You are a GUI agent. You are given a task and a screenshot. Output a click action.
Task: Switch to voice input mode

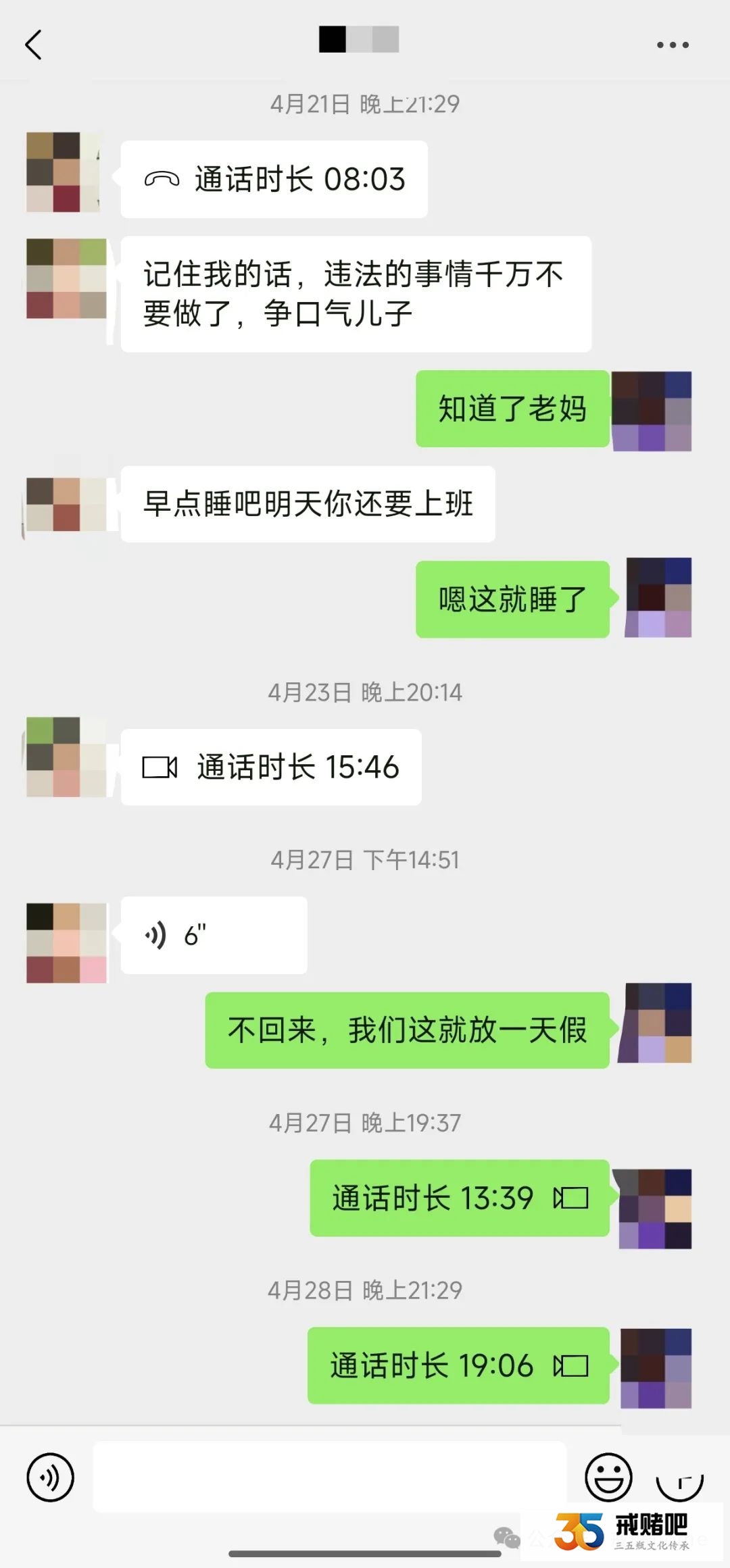tap(50, 1477)
